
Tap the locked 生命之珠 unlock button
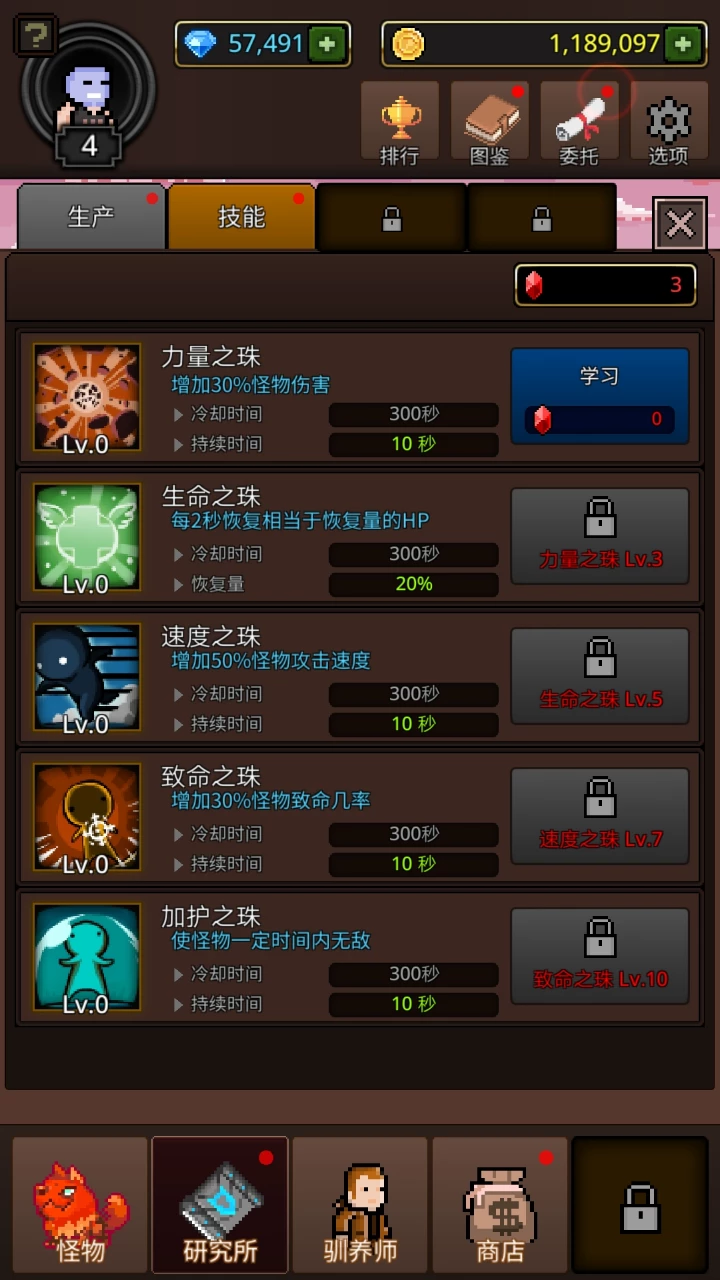click(x=599, y=536)
